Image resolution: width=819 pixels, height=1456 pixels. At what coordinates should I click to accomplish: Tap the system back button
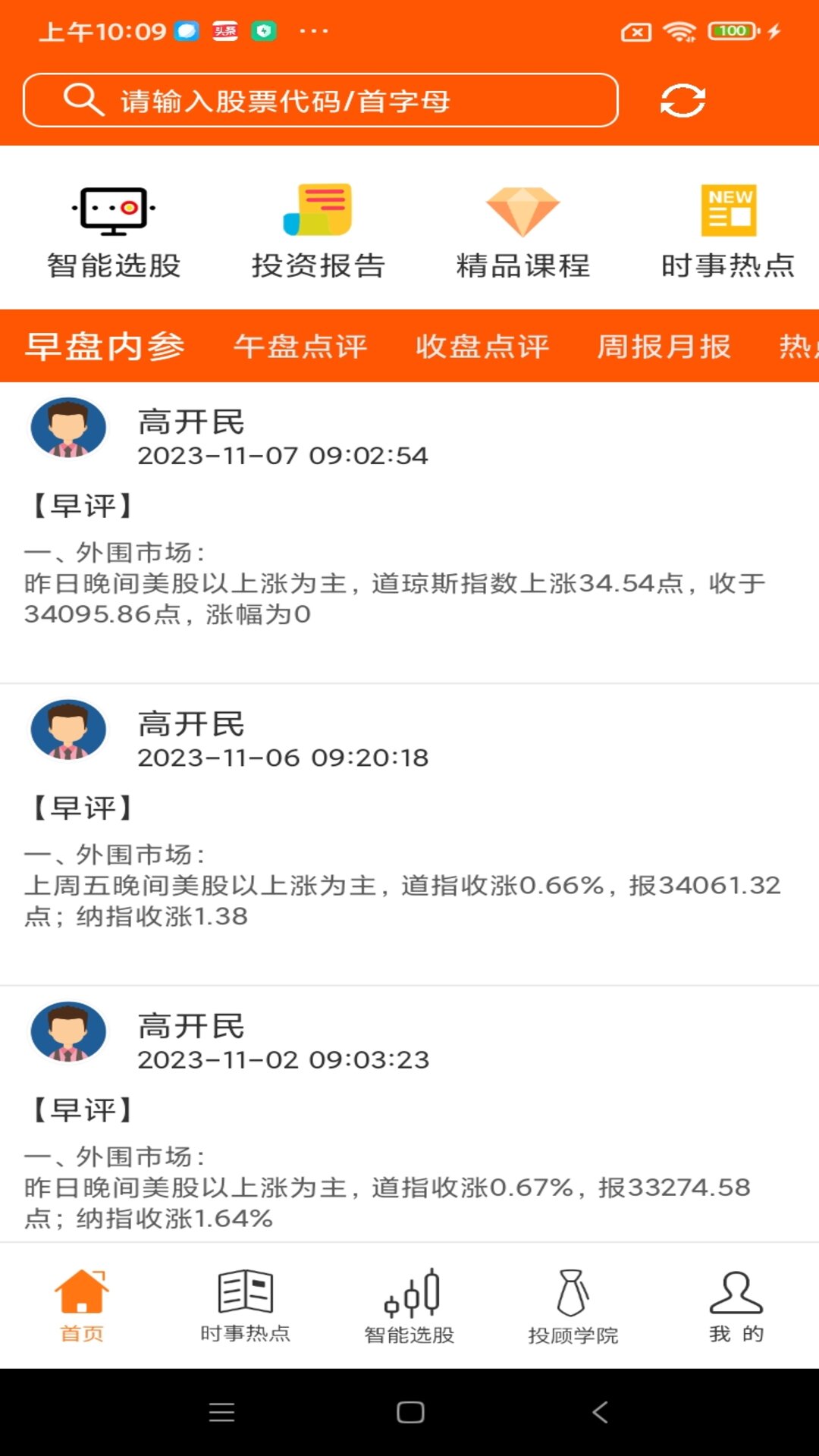[600, 1412]
